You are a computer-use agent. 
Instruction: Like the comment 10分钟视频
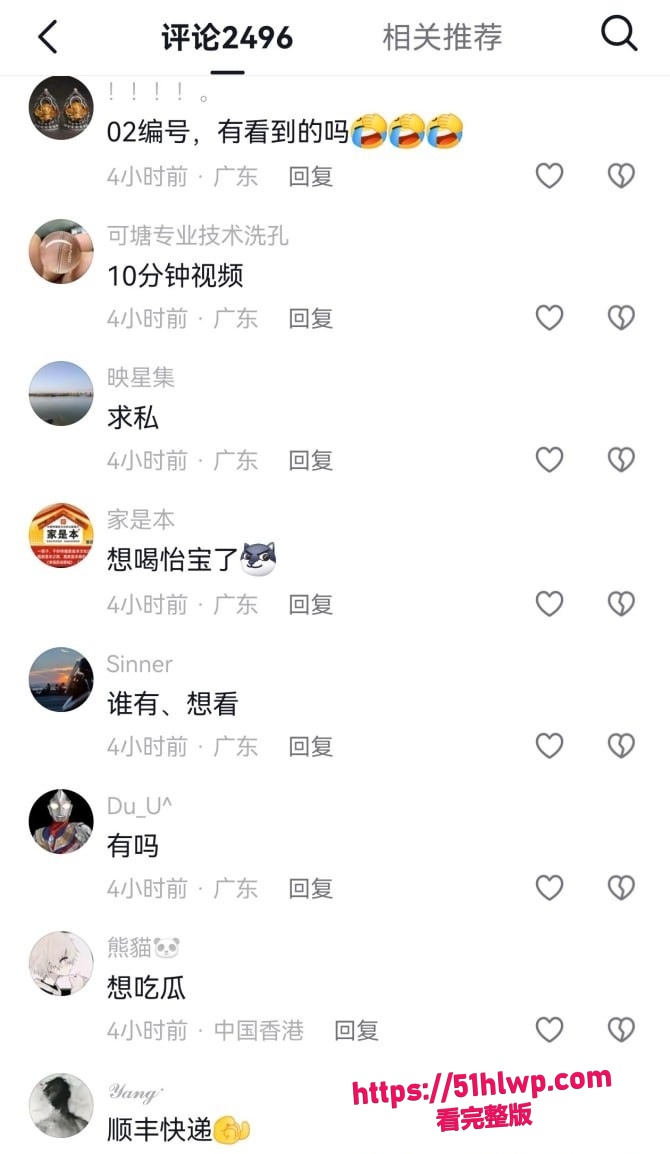(549, 318)
